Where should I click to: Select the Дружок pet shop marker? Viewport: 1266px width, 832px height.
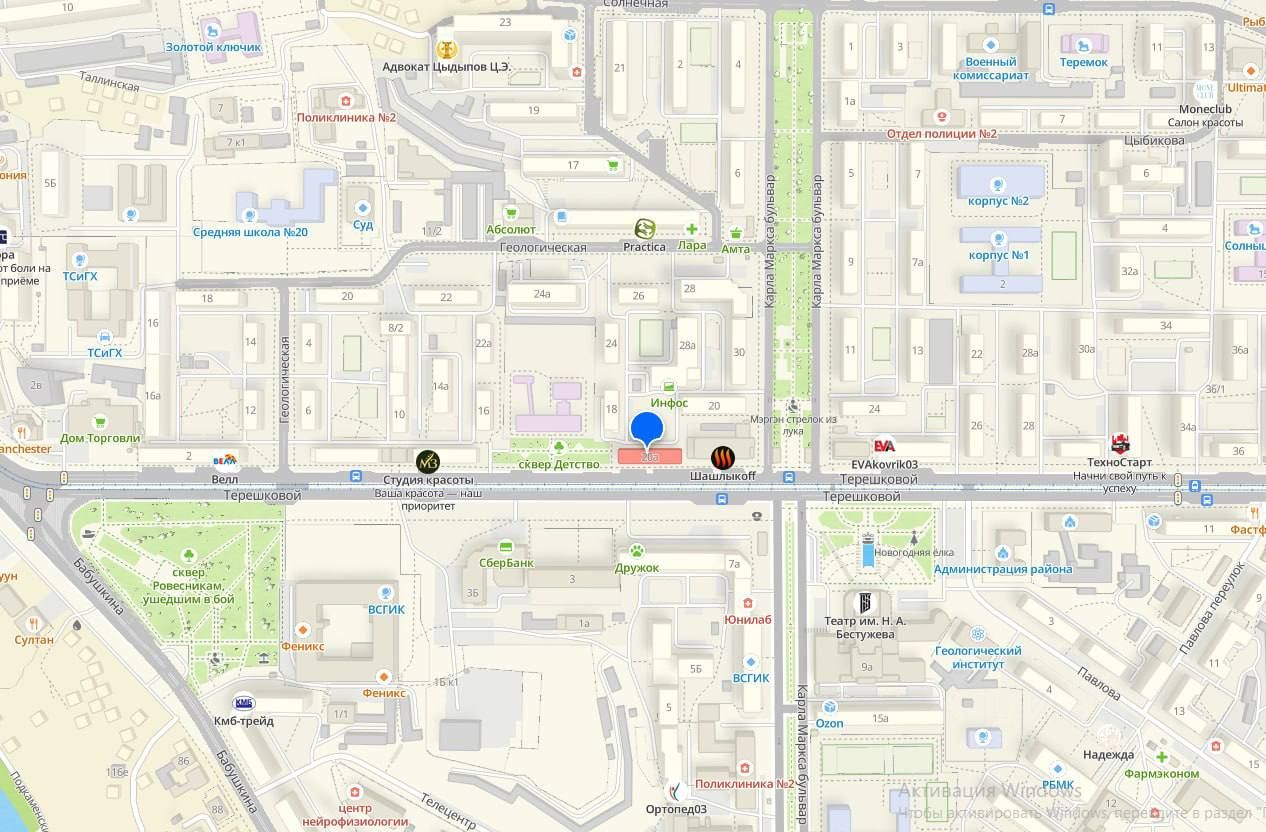tap(637, 550)
